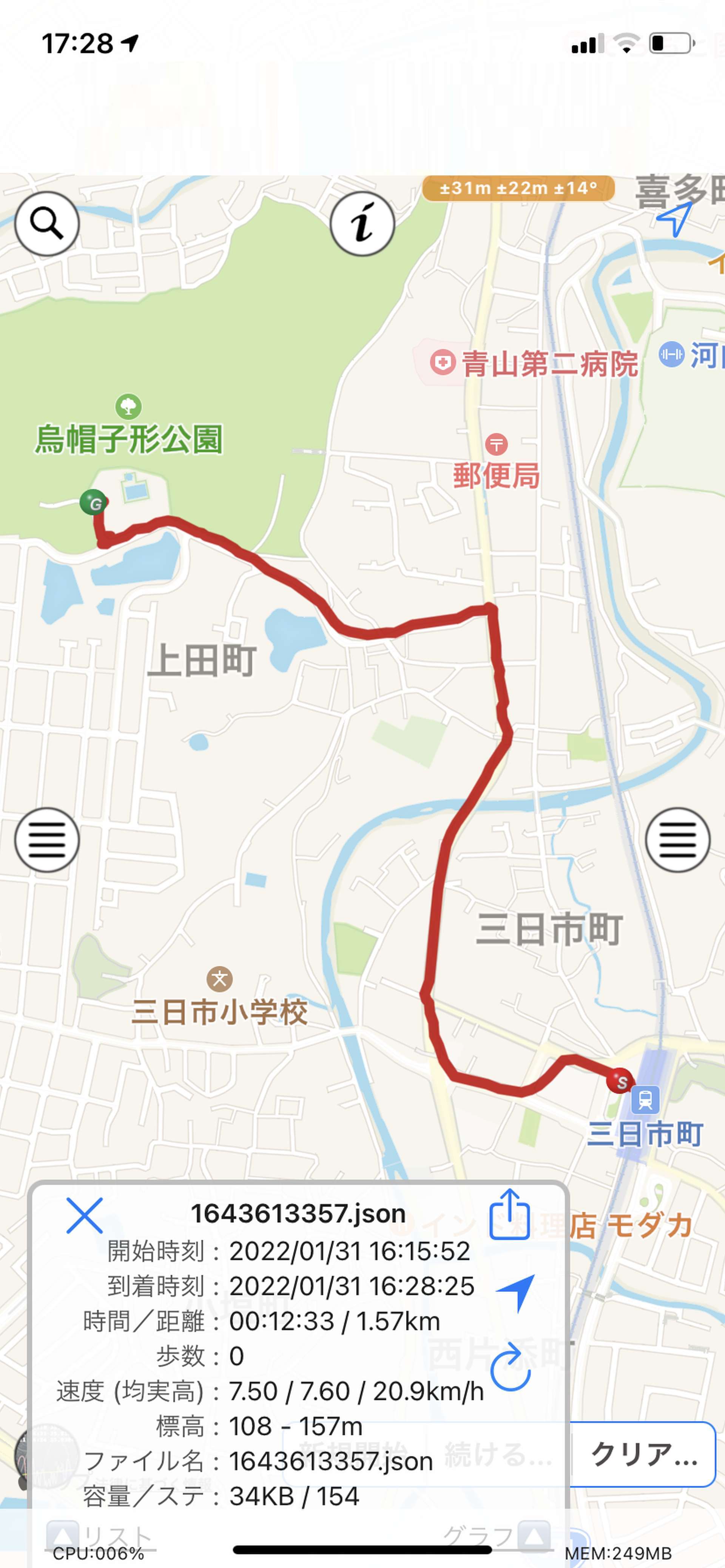Open the 三日市小学校 school marker

(x=219, y=979)
